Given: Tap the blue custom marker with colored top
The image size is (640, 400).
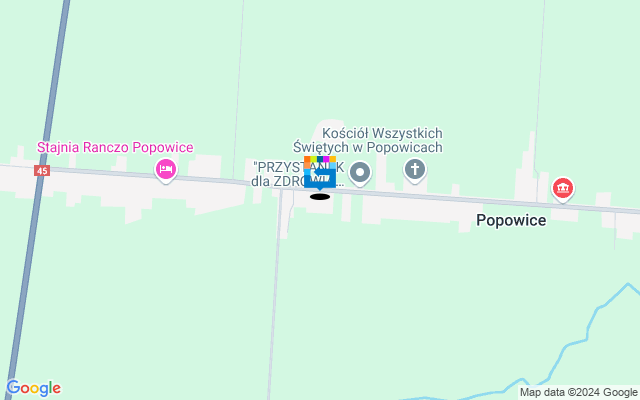Looking at the screenshot, I should [319, 173].
